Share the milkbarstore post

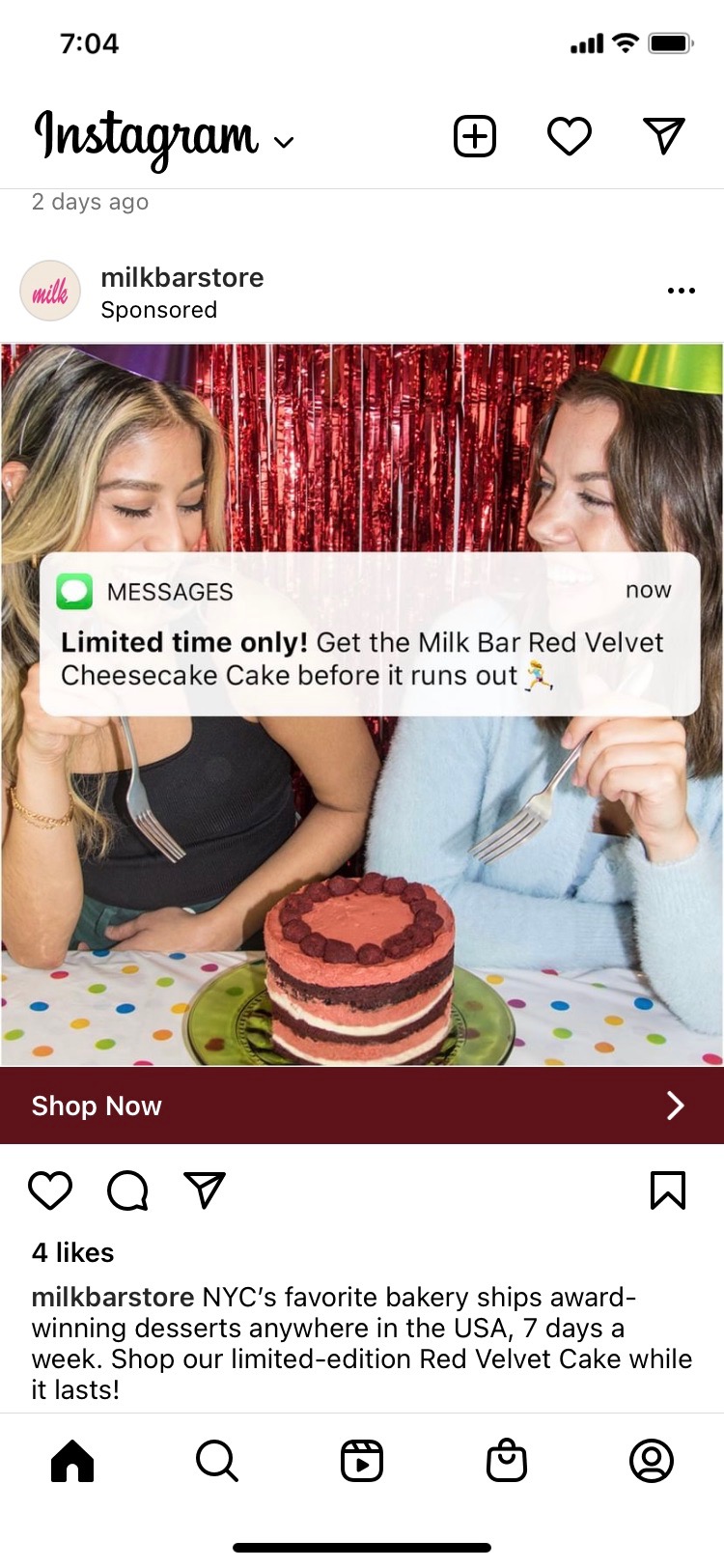[205, 1190]
